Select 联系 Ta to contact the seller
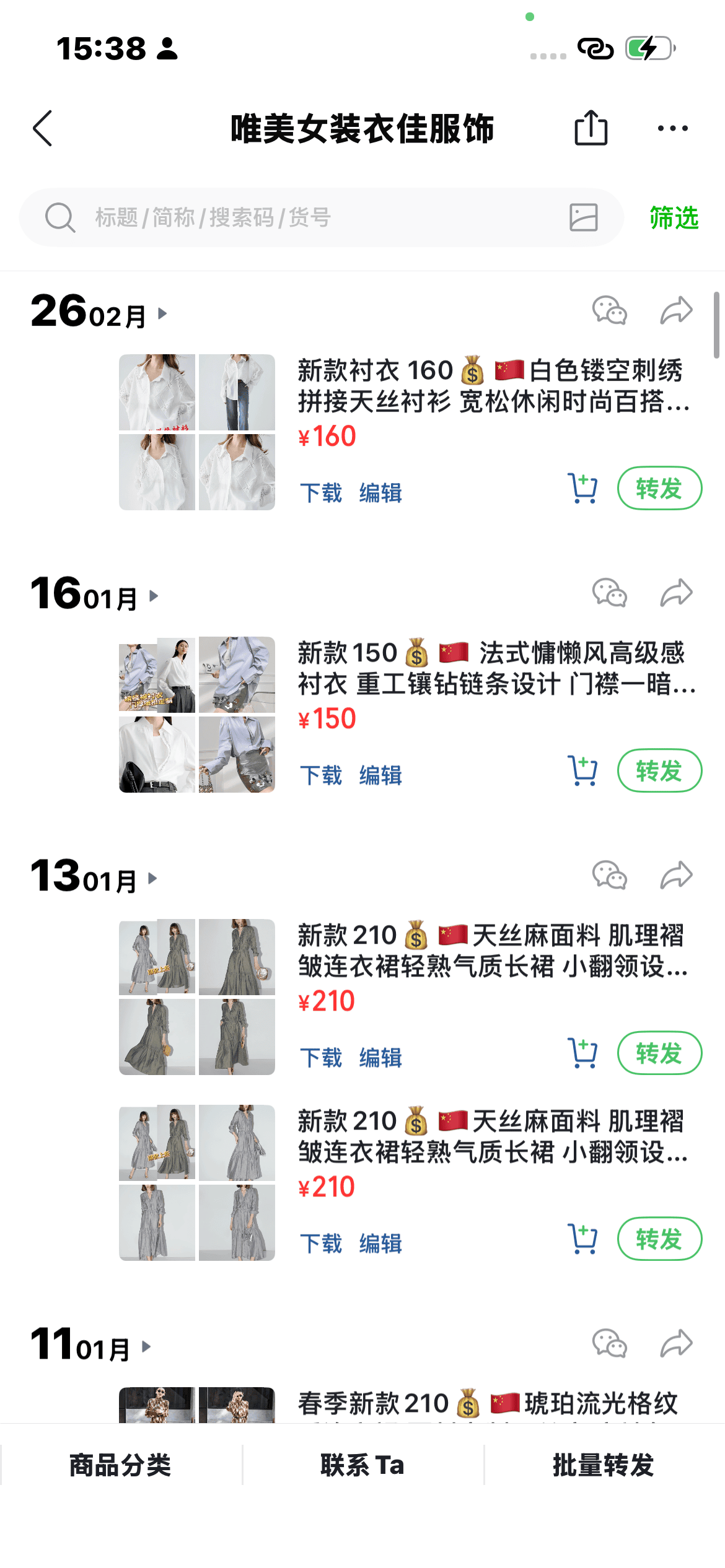 (362, 1465)
